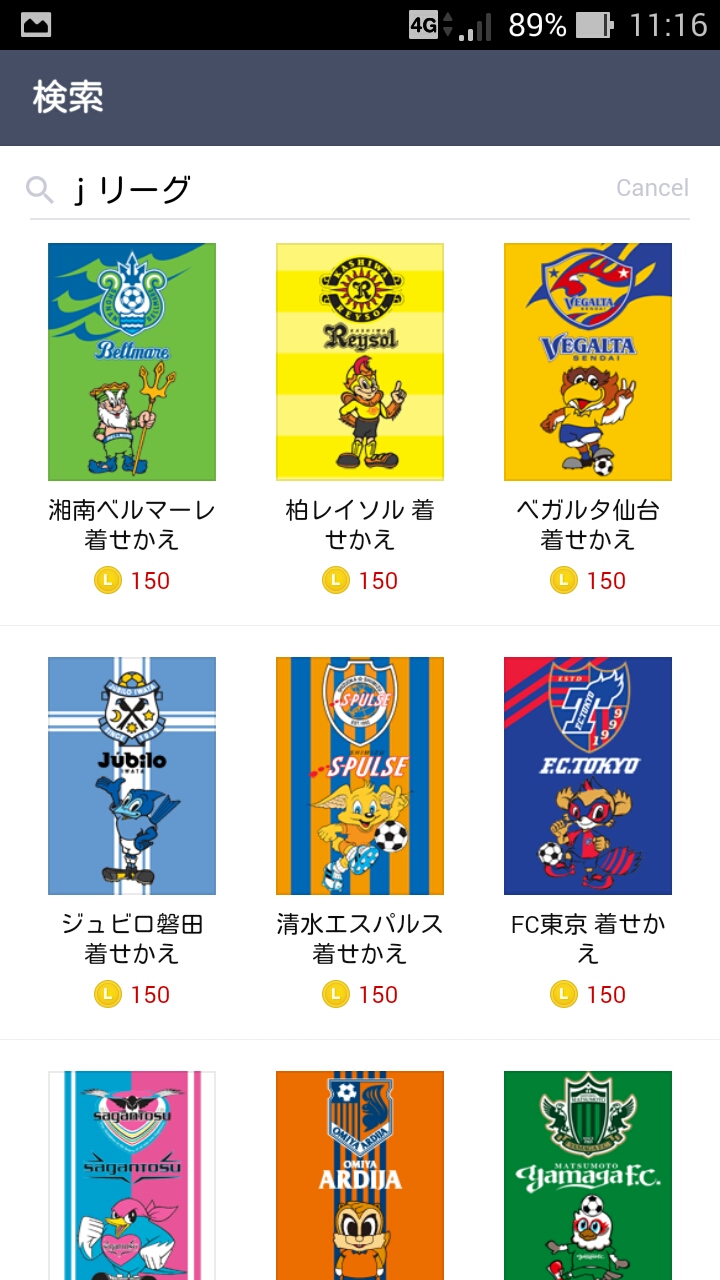720x1280 pixels.
Task: Cancel the search
Action: 652,188
